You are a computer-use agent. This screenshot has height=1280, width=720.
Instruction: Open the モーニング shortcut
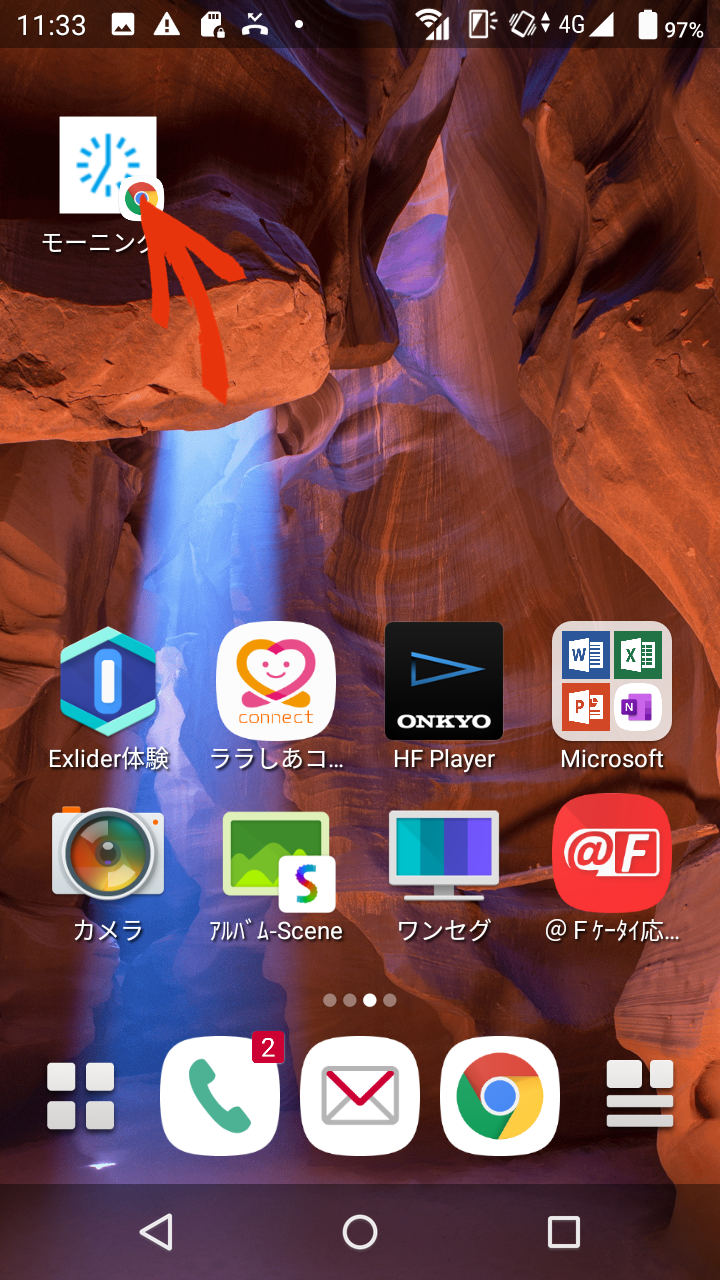click(107, 166)
